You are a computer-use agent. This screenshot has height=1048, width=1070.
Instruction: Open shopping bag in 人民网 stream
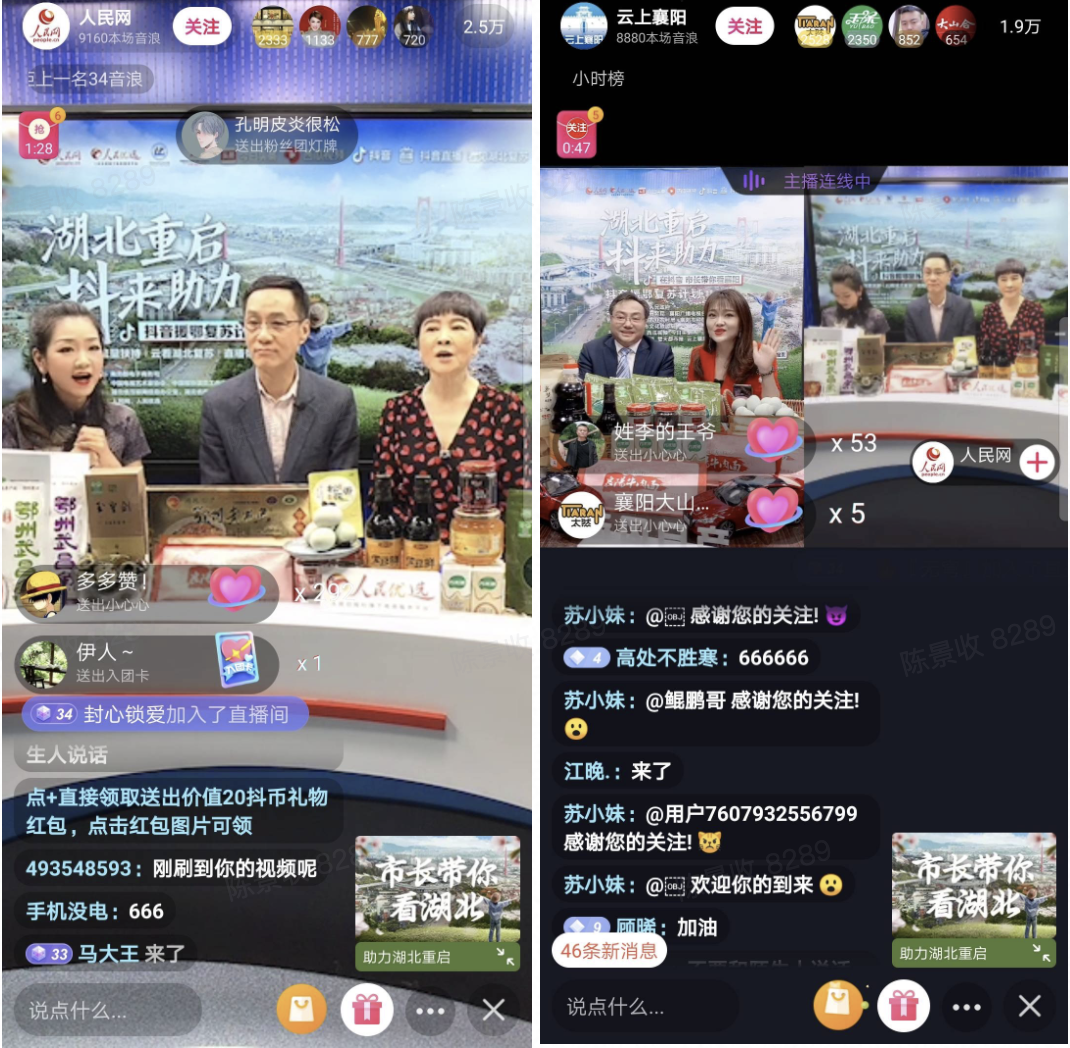click(x=301, y=1010)
